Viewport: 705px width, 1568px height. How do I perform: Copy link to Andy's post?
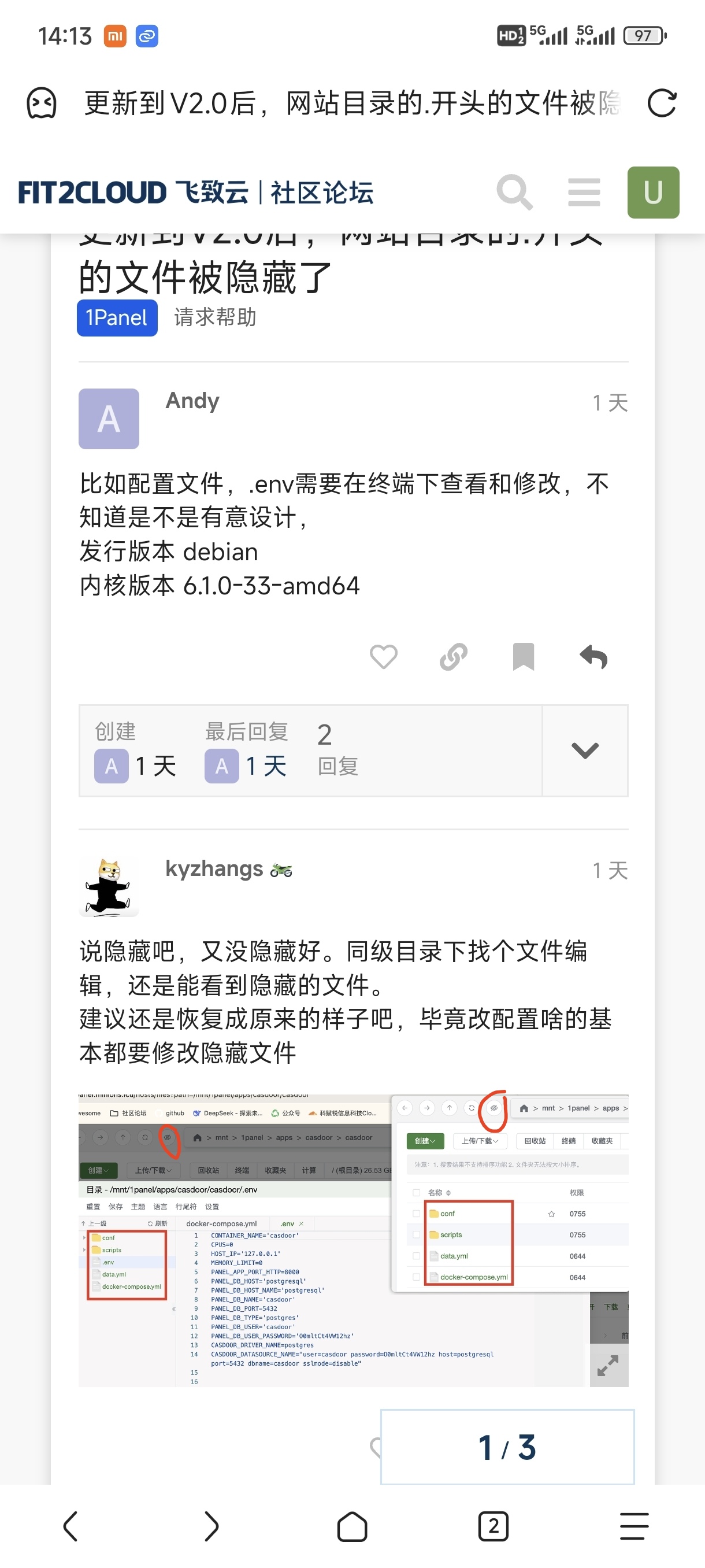[453, 657]
